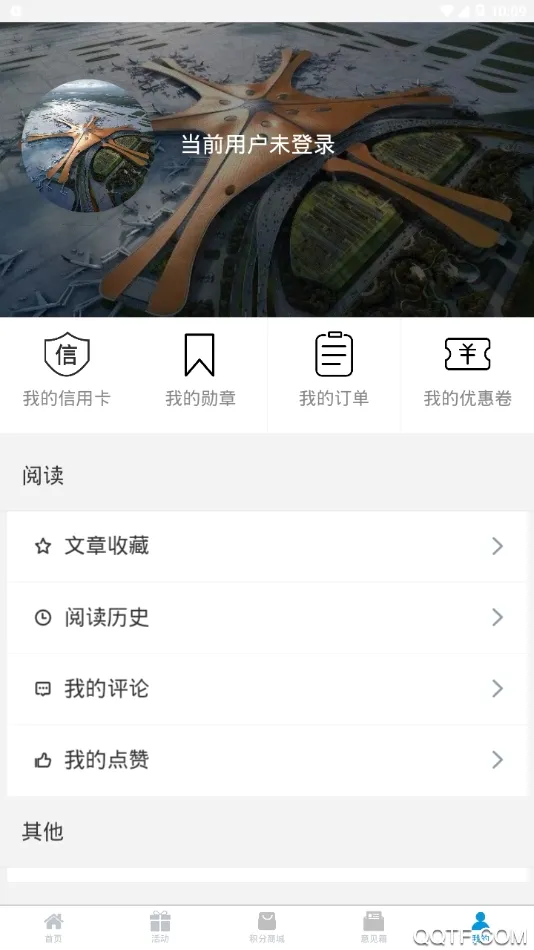
Task: Switch to the 首页 tab
Action: (53, 928)
